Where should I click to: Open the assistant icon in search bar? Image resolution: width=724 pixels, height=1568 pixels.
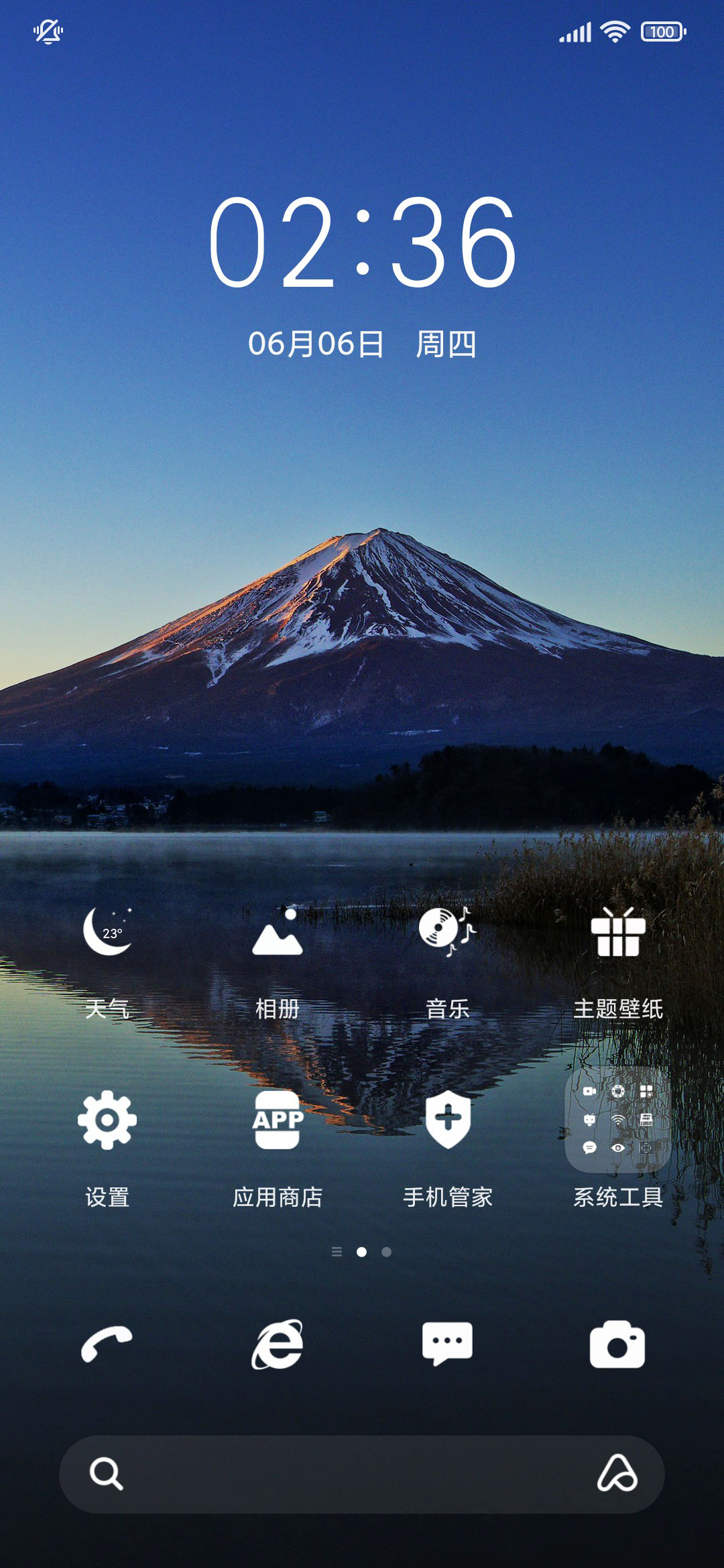pos(617,1474)
